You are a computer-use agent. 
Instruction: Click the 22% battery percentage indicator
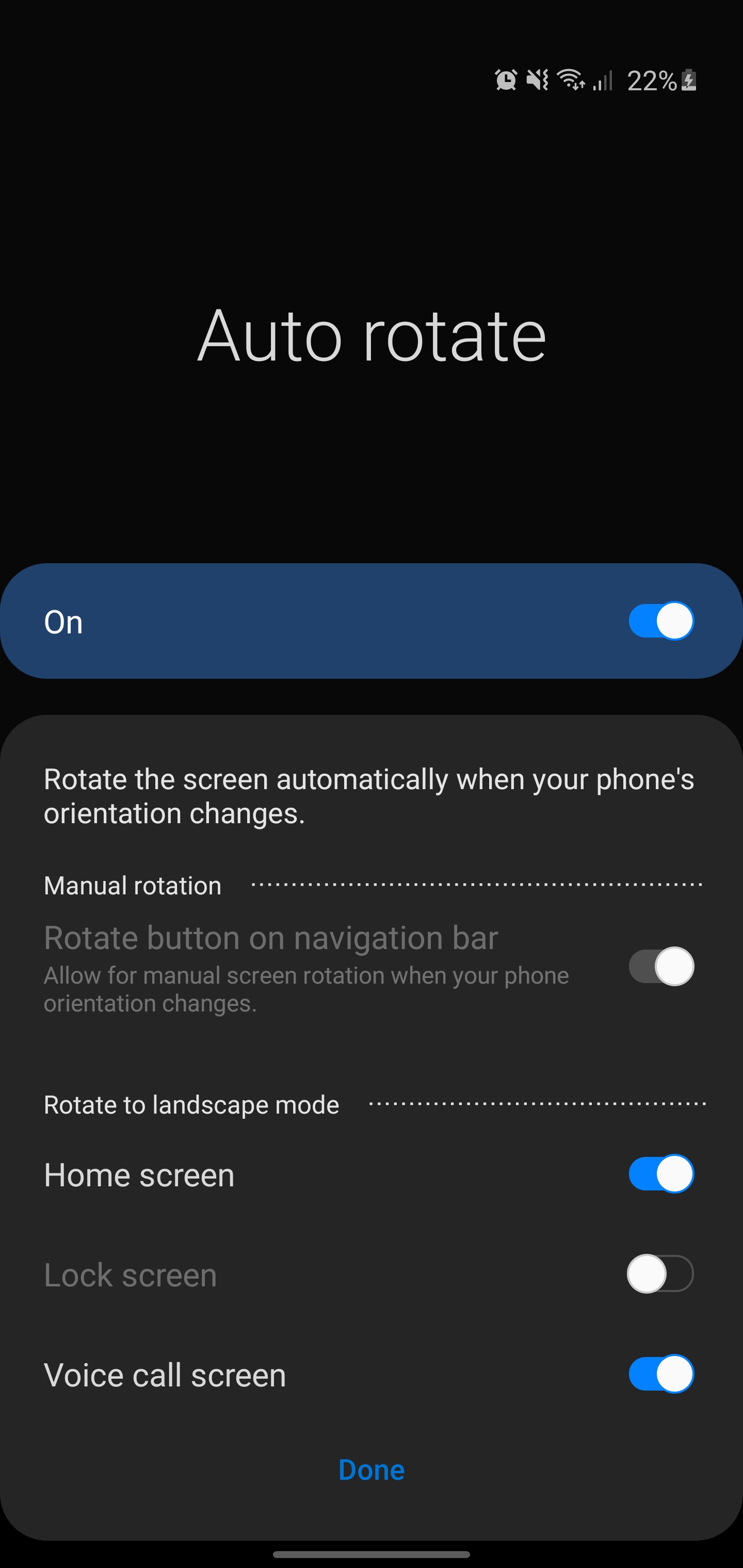tap(651, 80)
